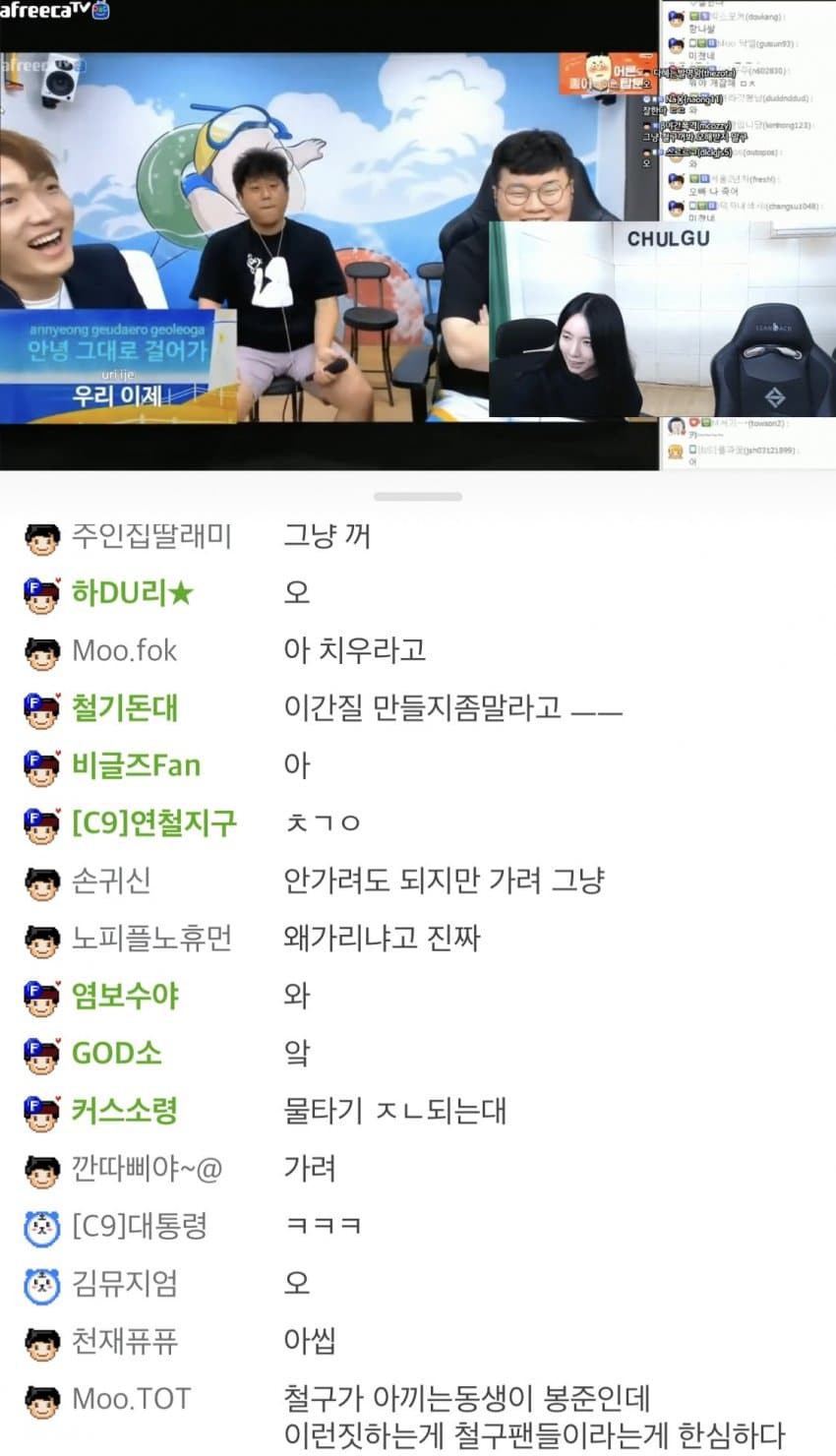Open 노피플노휴먼's chat profile
Screen dimensions: 836x1456
[151, 938]
